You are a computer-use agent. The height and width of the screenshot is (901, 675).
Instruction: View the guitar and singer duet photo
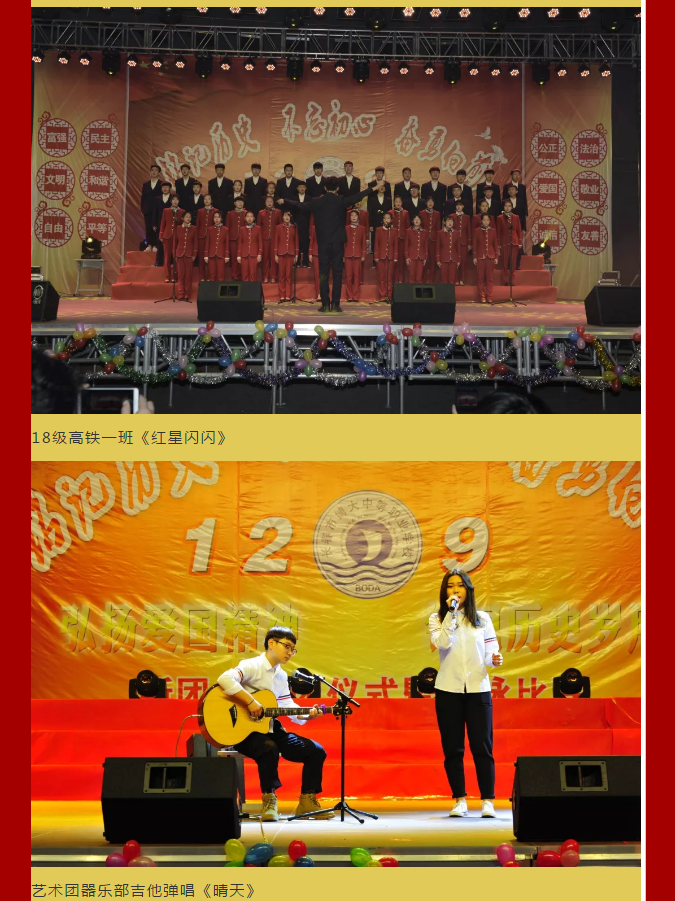[x=336, y=663]
